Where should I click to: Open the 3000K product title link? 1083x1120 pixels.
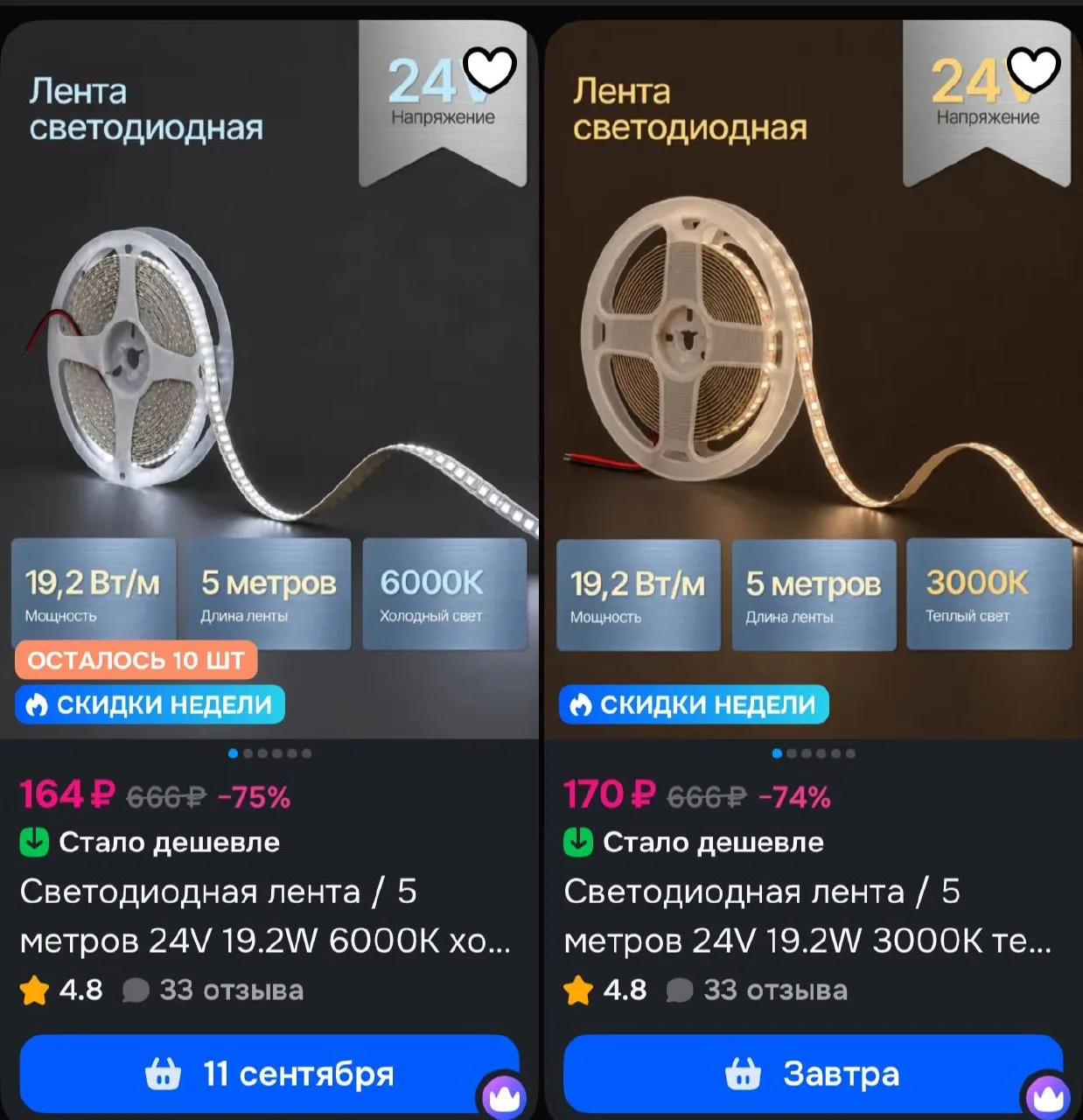[807, 916]
